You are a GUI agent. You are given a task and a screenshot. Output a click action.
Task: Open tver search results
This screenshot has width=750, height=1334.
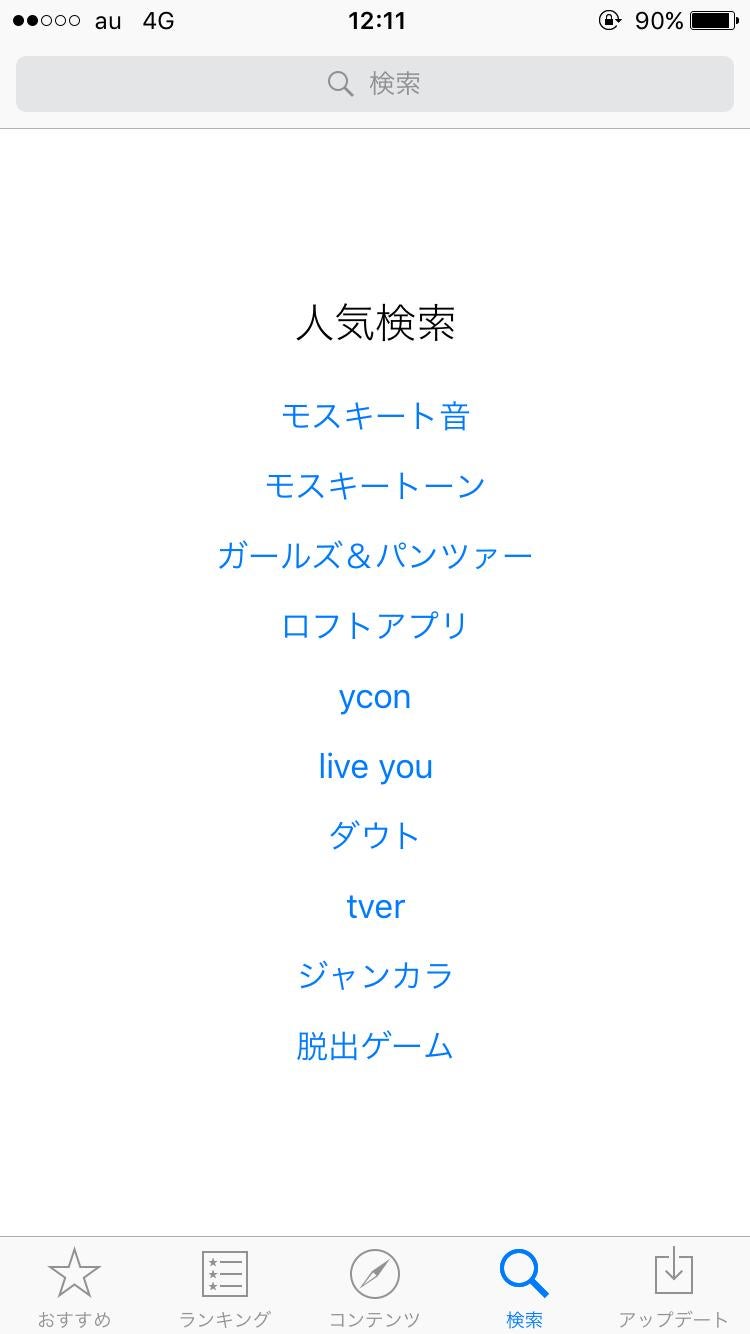point(375,907)
